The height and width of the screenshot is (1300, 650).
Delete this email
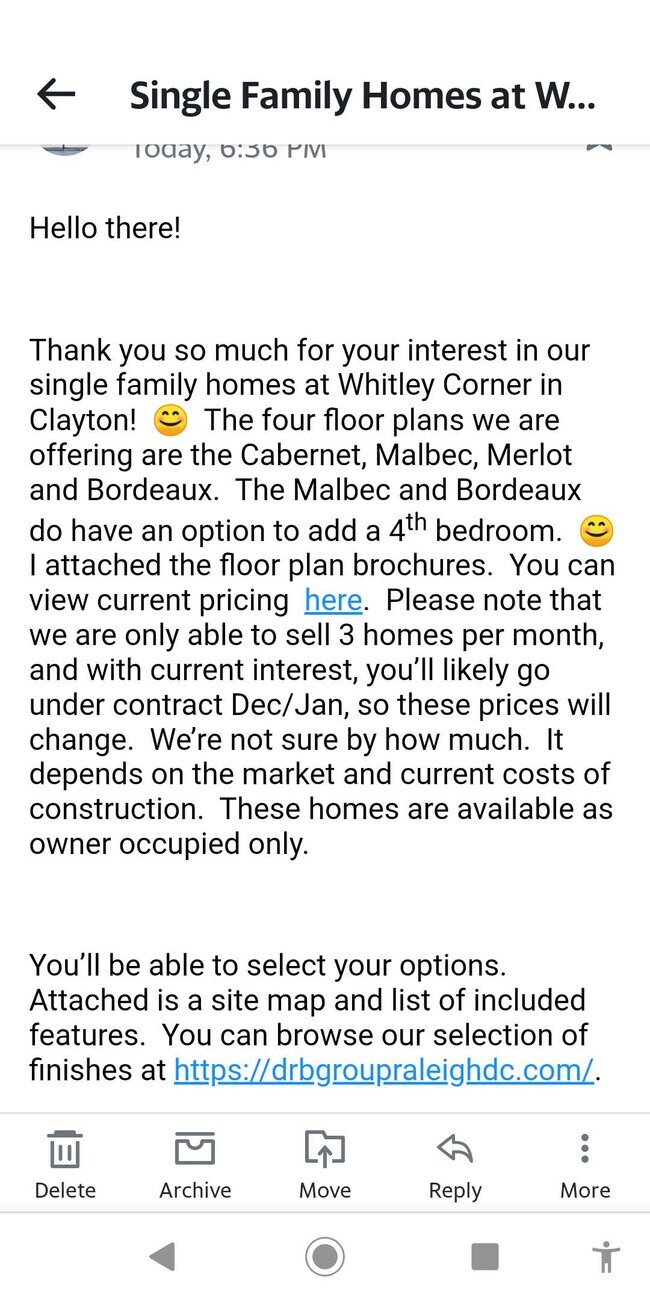pos(65,1165)
